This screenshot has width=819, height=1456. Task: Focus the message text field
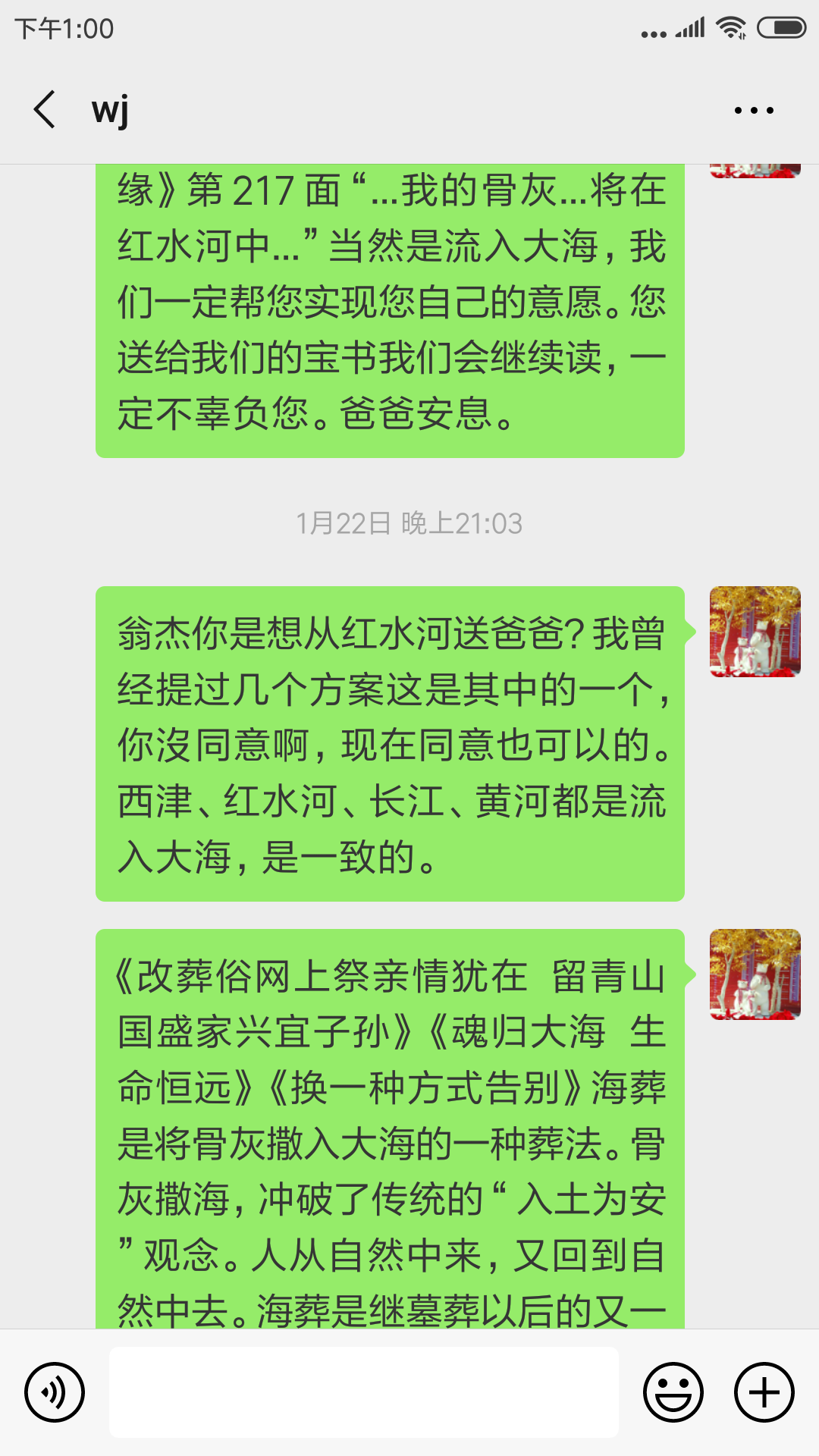364,1392
